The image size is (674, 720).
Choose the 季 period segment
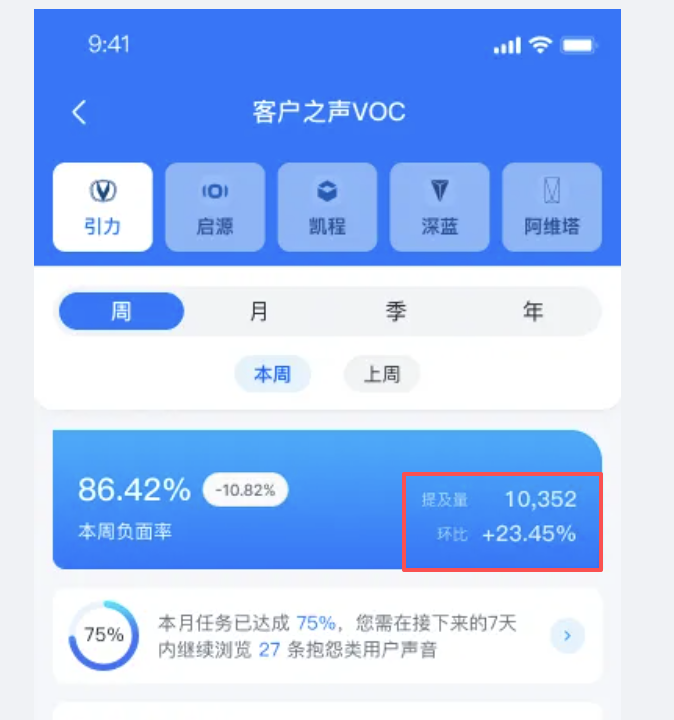(396, 311)
